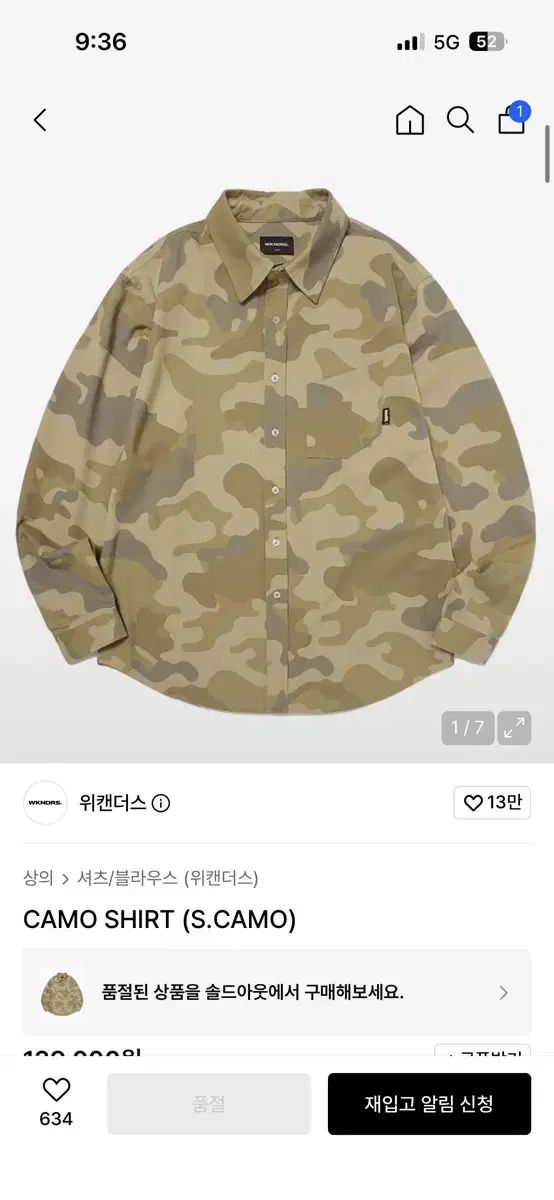Like the brand with the 13만 heart button

(492, 802)
